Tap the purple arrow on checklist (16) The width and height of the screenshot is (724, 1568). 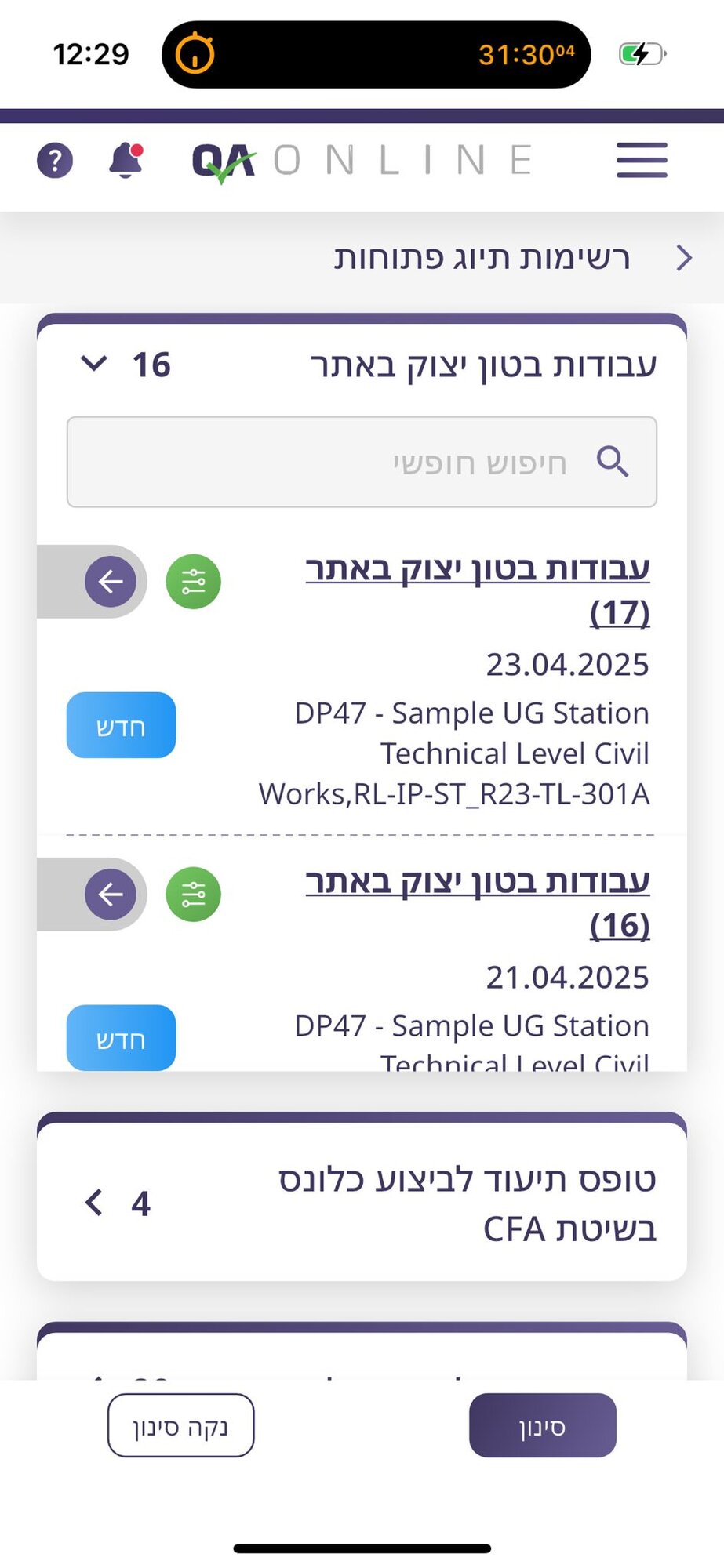coord(111,895)
